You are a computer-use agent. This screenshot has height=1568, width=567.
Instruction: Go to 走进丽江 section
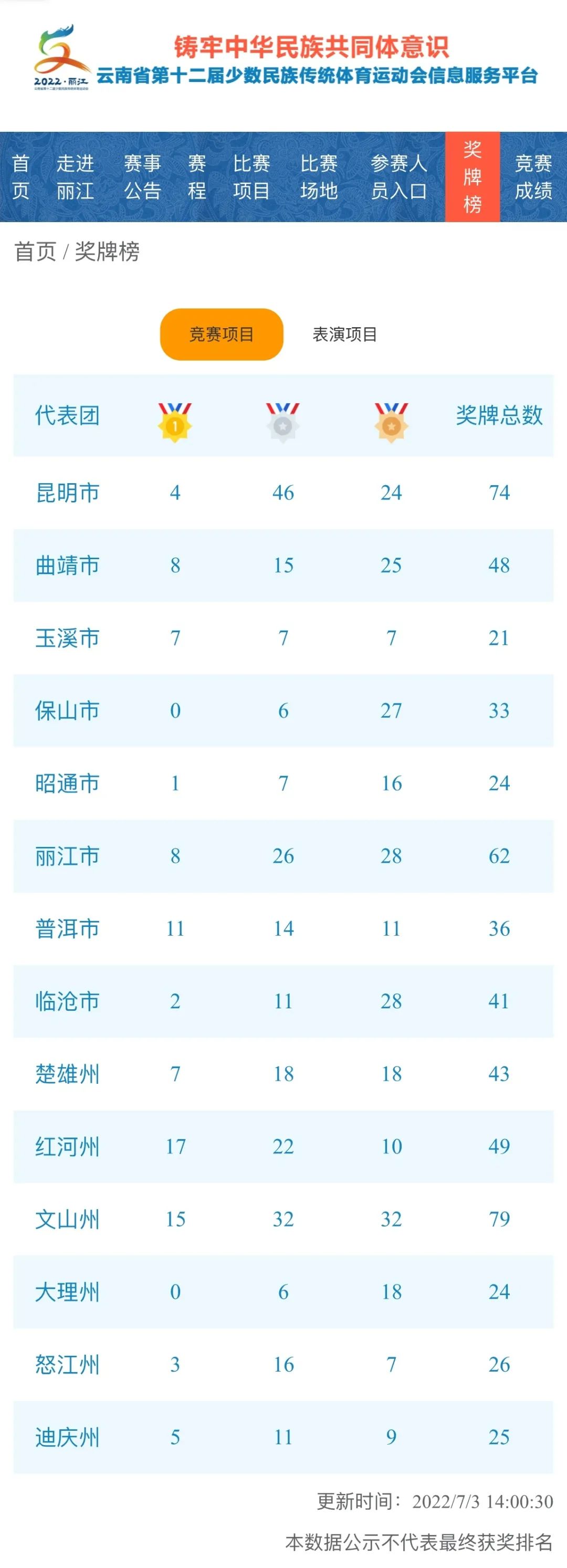76,177
